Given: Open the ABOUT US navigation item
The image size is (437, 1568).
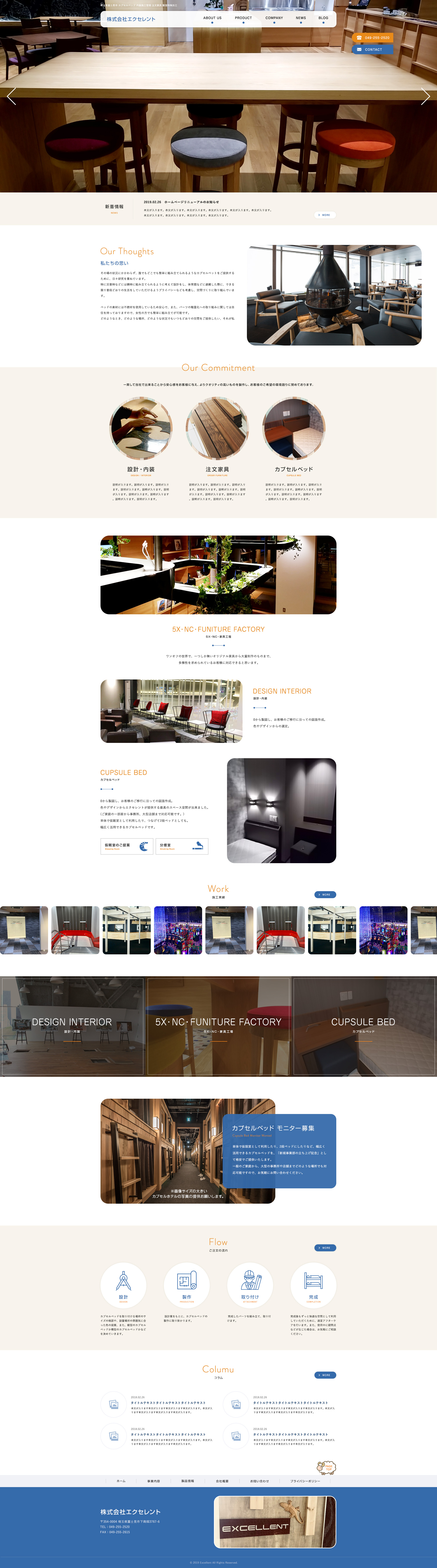Looking at the screenshot, I should (212, 18).
